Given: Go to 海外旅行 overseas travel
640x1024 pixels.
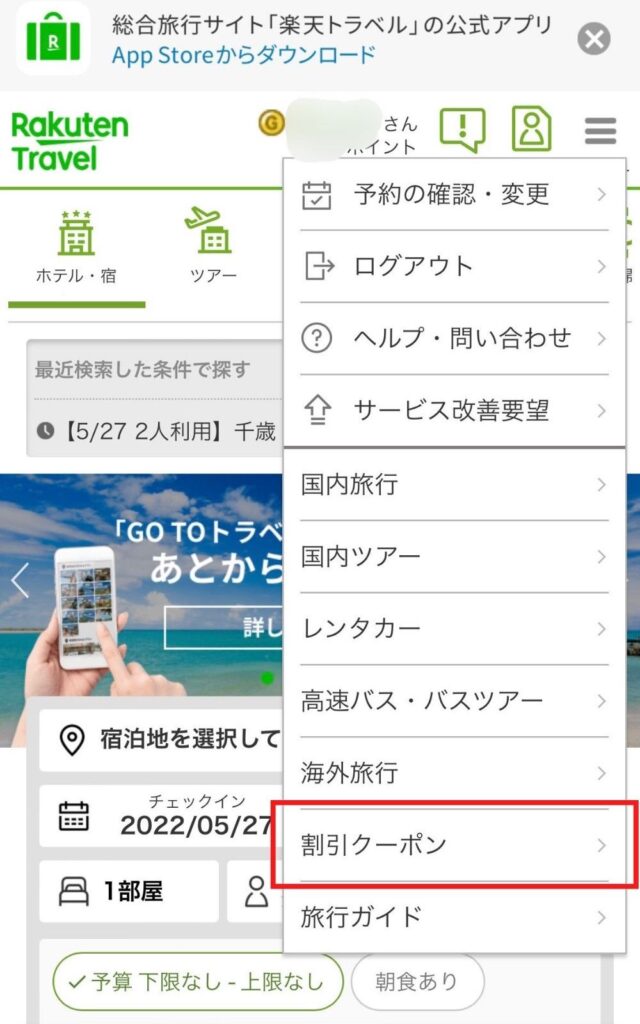Looking at the screenshot, I should point(454,773).
